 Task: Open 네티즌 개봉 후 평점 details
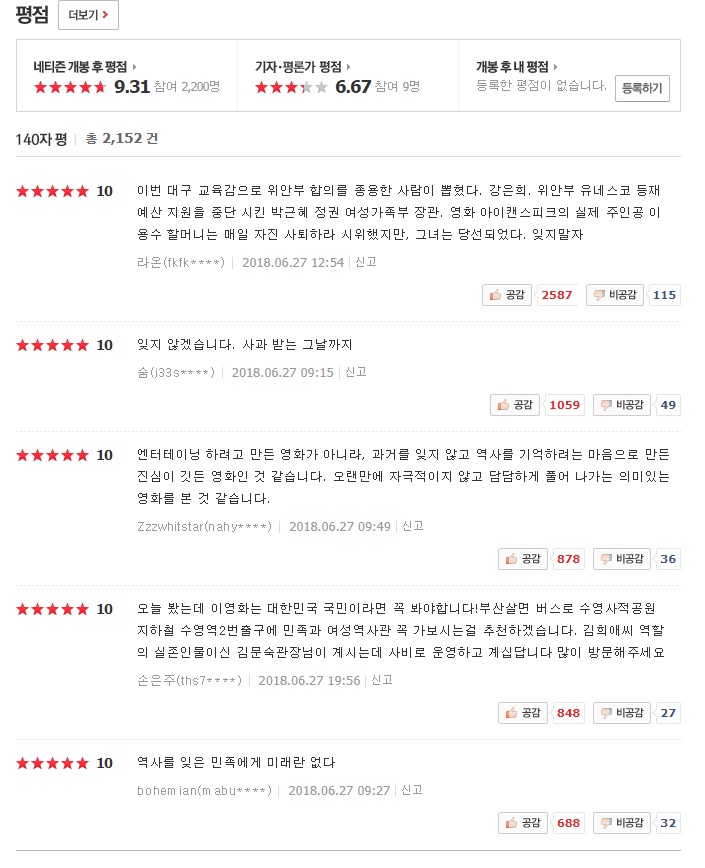click(x=85, y=67)
